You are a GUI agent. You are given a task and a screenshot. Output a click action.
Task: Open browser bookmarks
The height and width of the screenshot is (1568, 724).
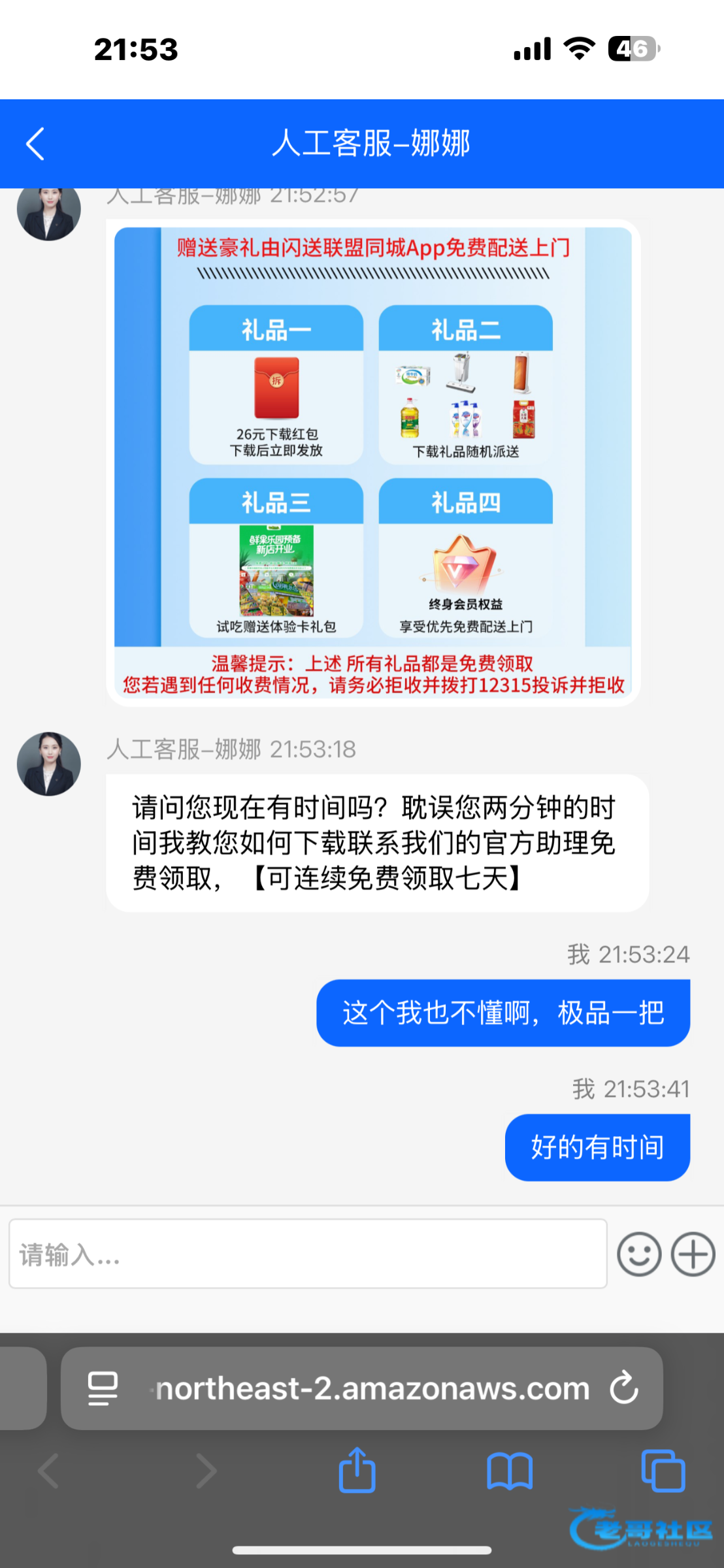point(510,1471)
